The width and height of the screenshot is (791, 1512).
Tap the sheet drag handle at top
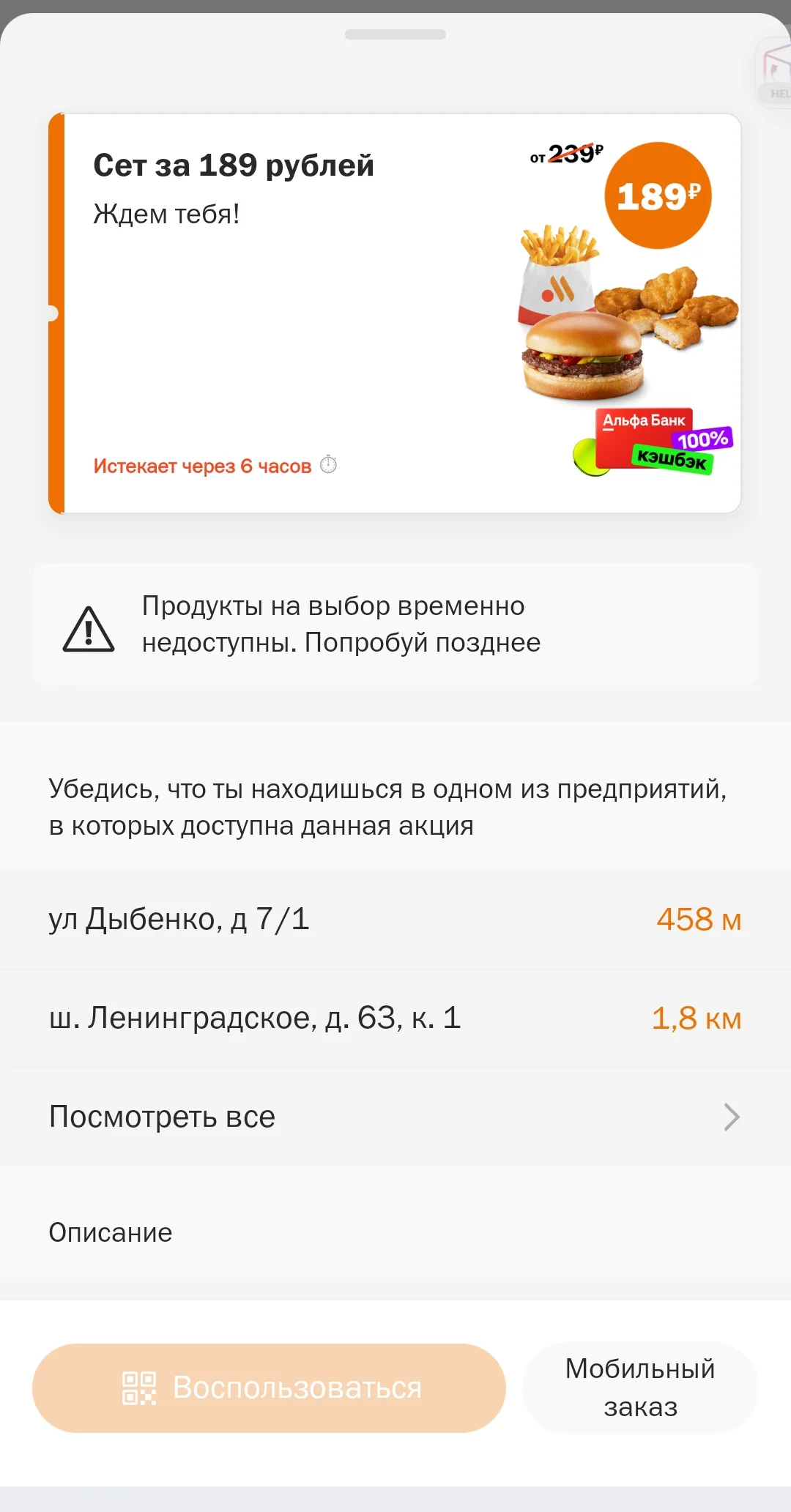[395, 34]
